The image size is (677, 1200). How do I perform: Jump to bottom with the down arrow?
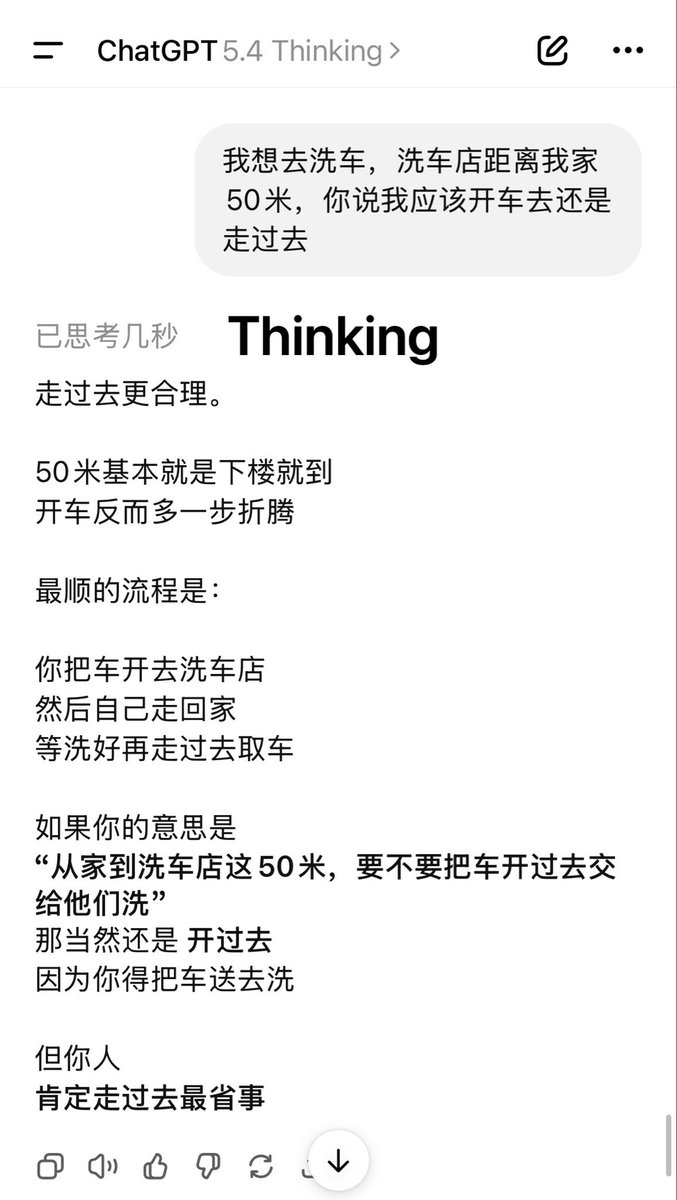[338, 1161]
